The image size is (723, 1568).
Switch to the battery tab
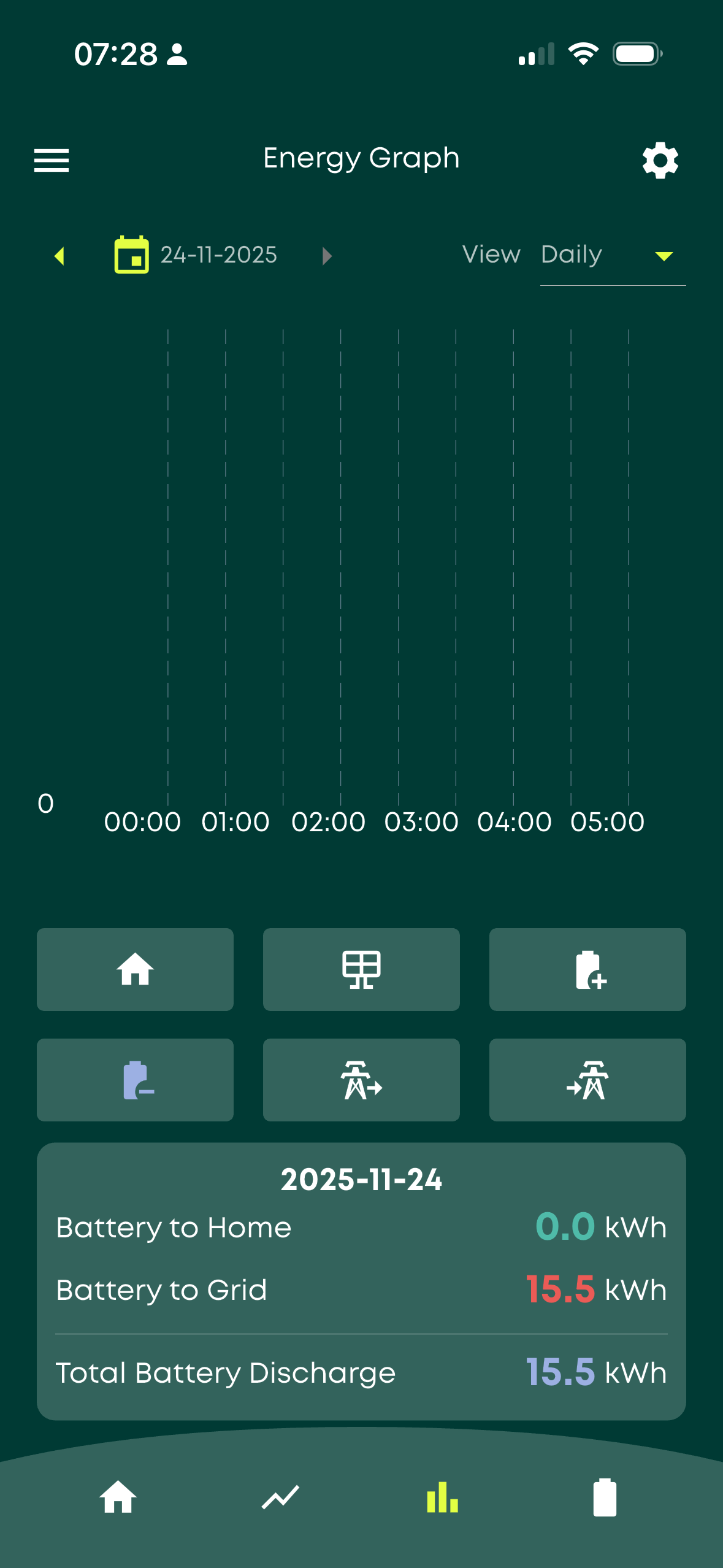click(605, 1497)
